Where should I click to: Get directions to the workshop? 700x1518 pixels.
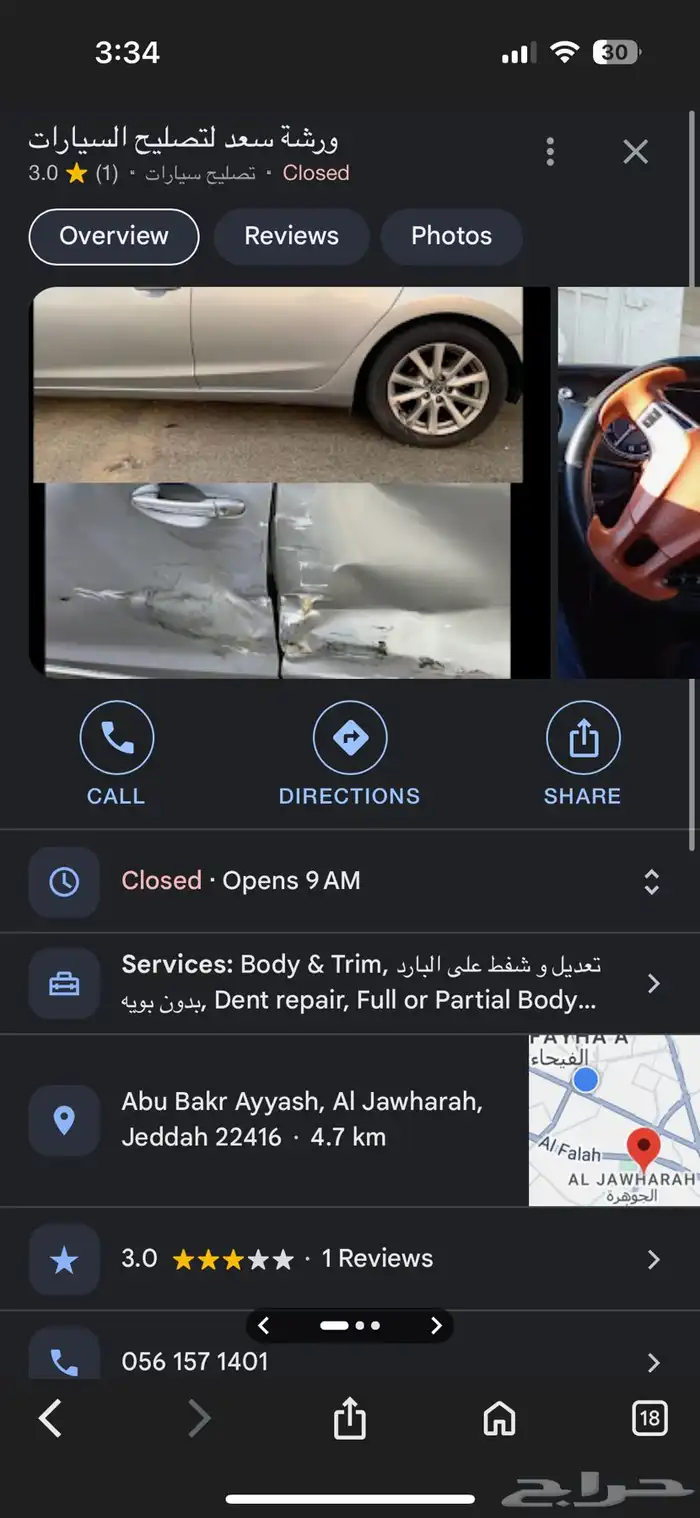[x=349, y=753]
